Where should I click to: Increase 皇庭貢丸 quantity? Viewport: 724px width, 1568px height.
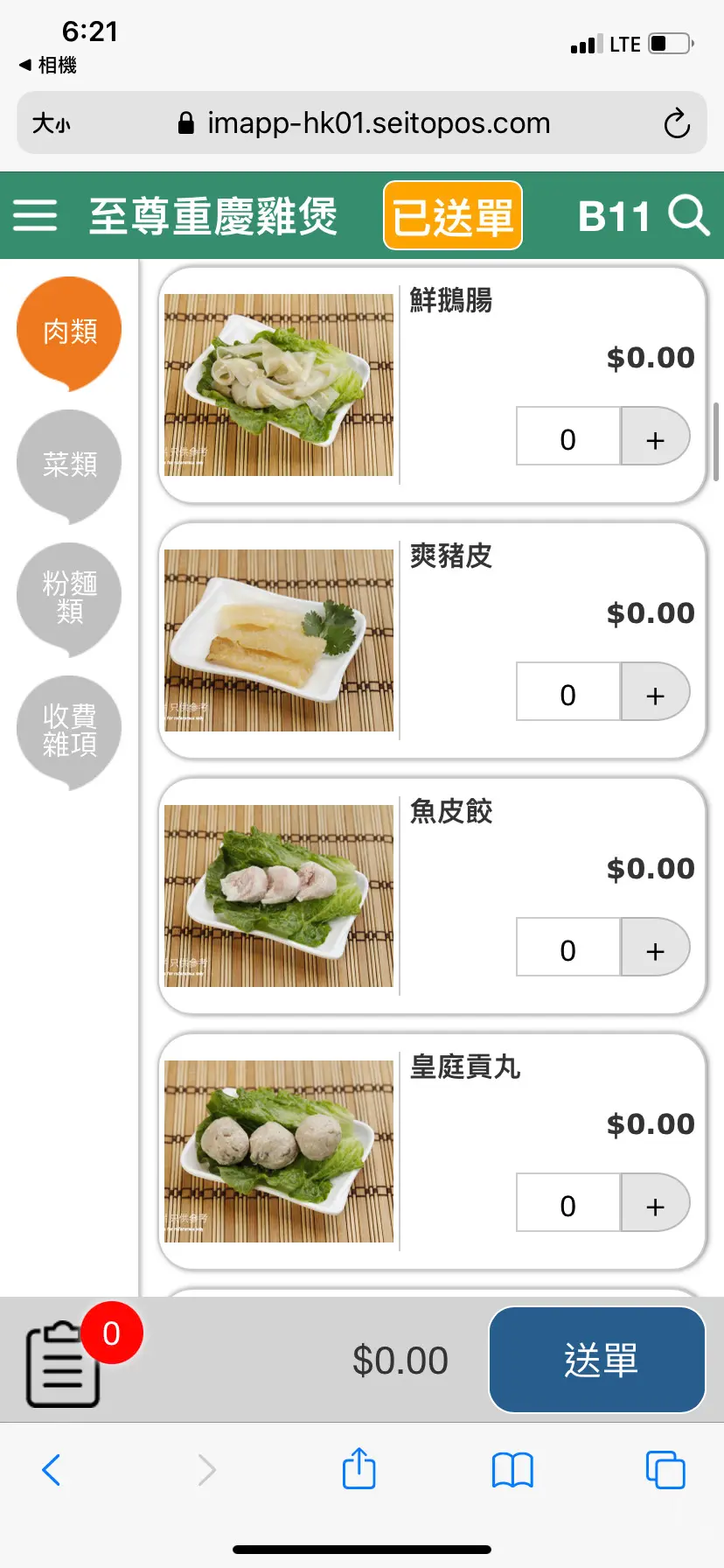(x=655, y=1203)
